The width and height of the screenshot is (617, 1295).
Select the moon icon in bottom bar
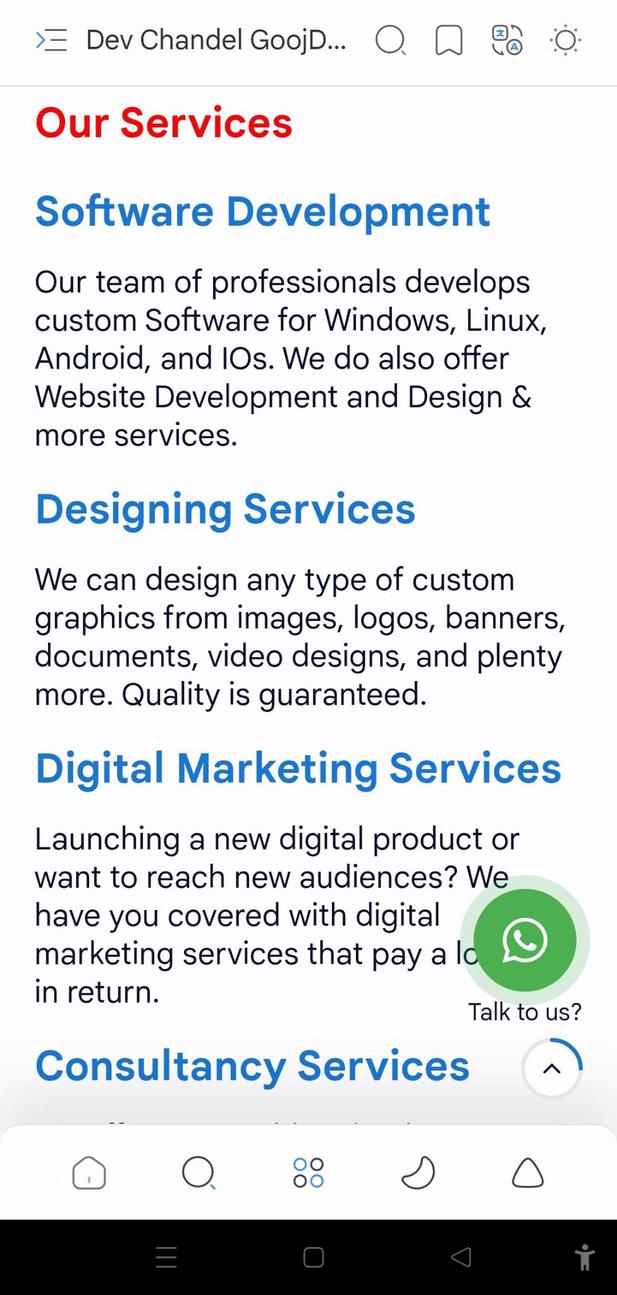(x=418, y=1173)
